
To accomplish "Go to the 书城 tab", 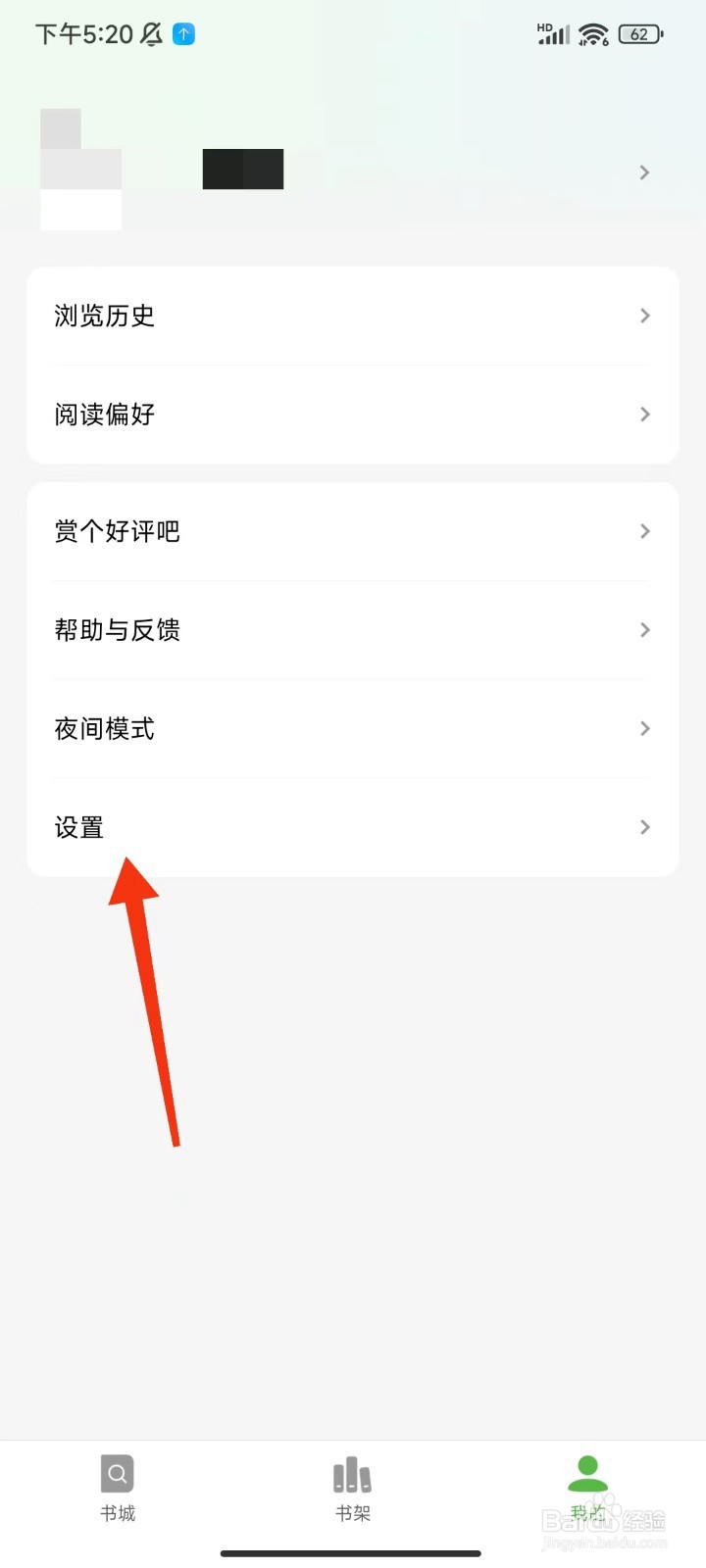I will point(117,1490).
